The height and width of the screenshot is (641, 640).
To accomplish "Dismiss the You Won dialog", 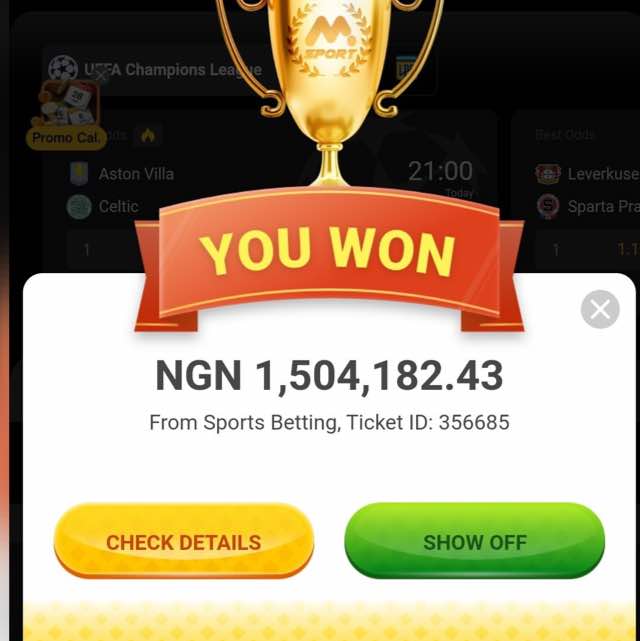I will pyautogui.click(x=600, y=310).
